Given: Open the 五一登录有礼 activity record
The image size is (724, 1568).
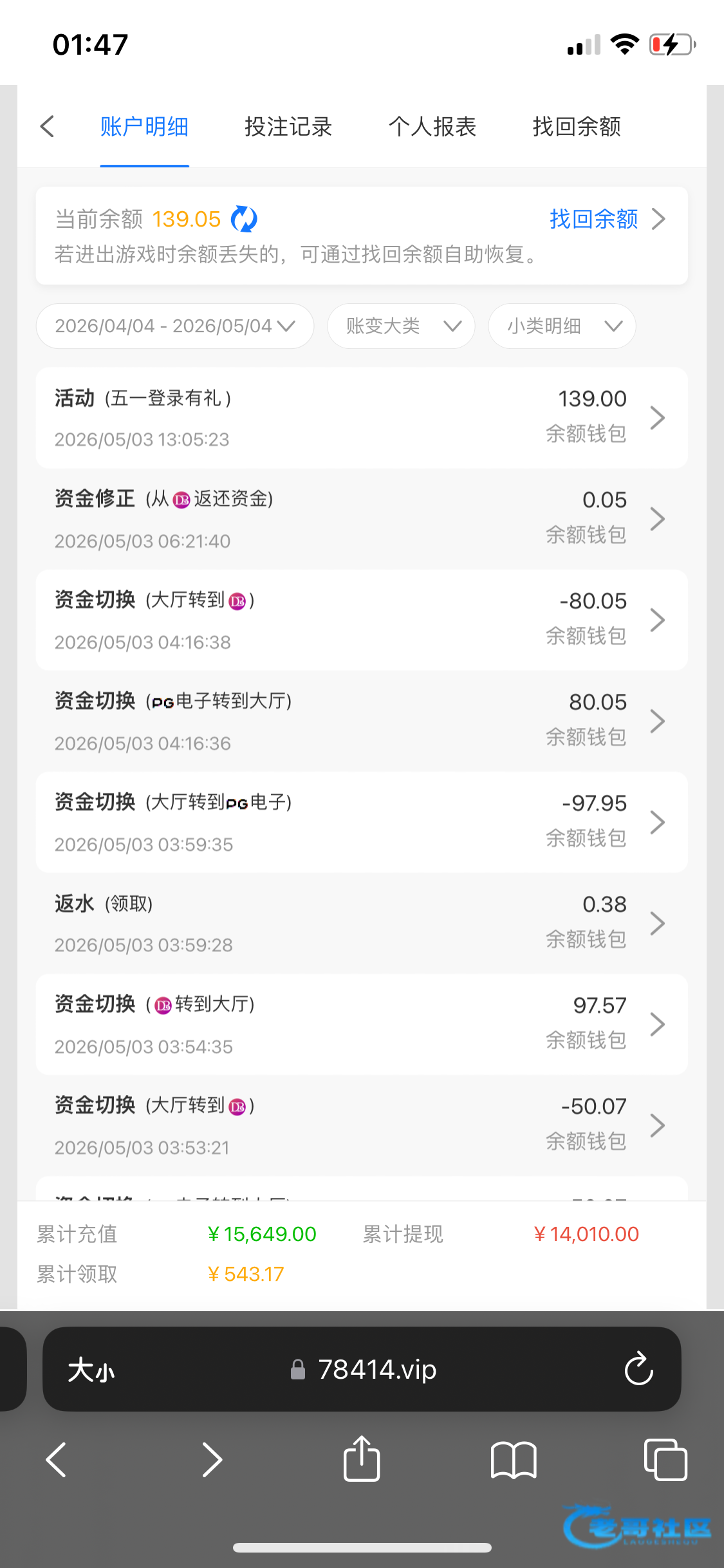Looking at the screenshot, I should click(x=362, y=418).
